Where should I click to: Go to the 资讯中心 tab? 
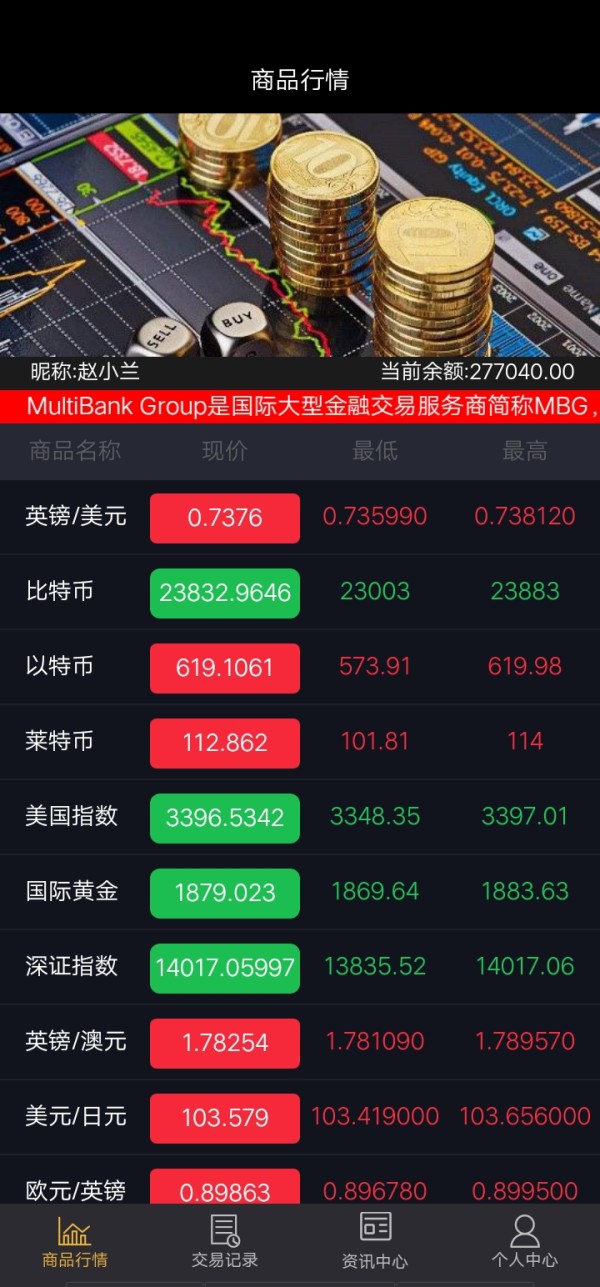[x=375, y=1242]
